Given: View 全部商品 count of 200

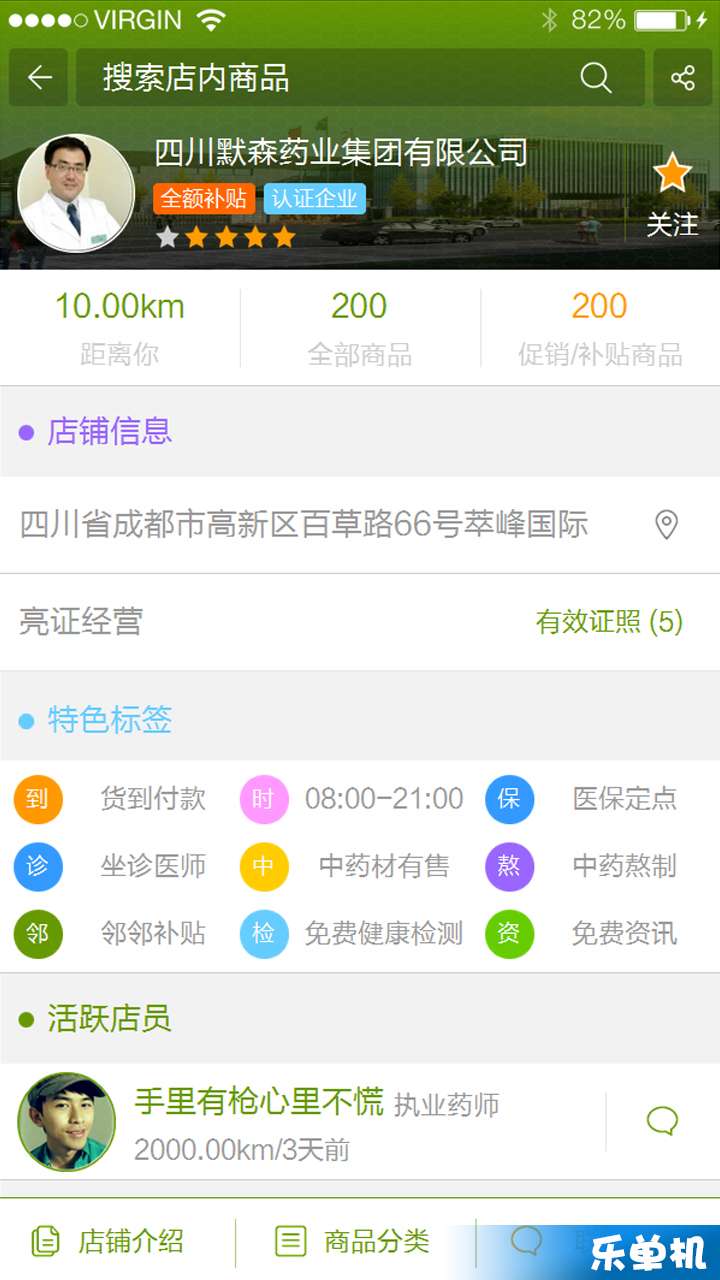Looking at the screenshot, I should [x=359, y=327].
